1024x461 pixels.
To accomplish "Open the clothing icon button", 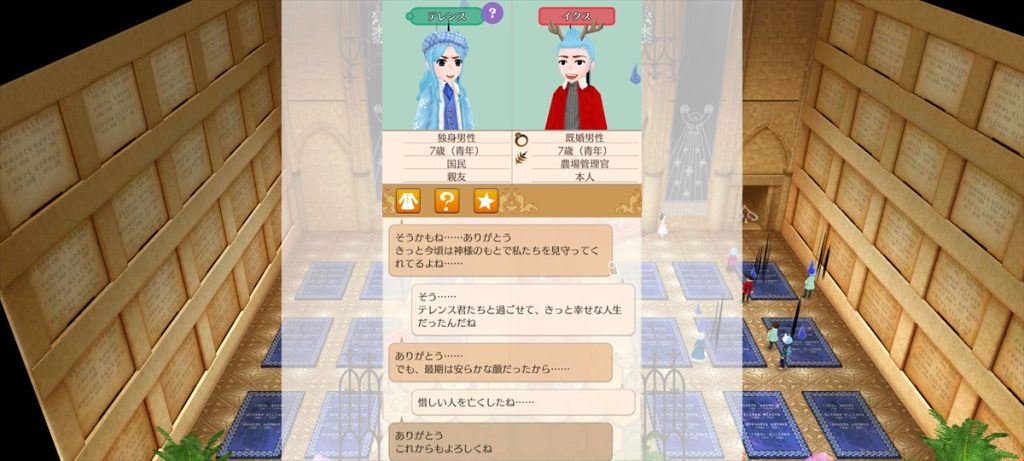I will click(x=408, y=200).
